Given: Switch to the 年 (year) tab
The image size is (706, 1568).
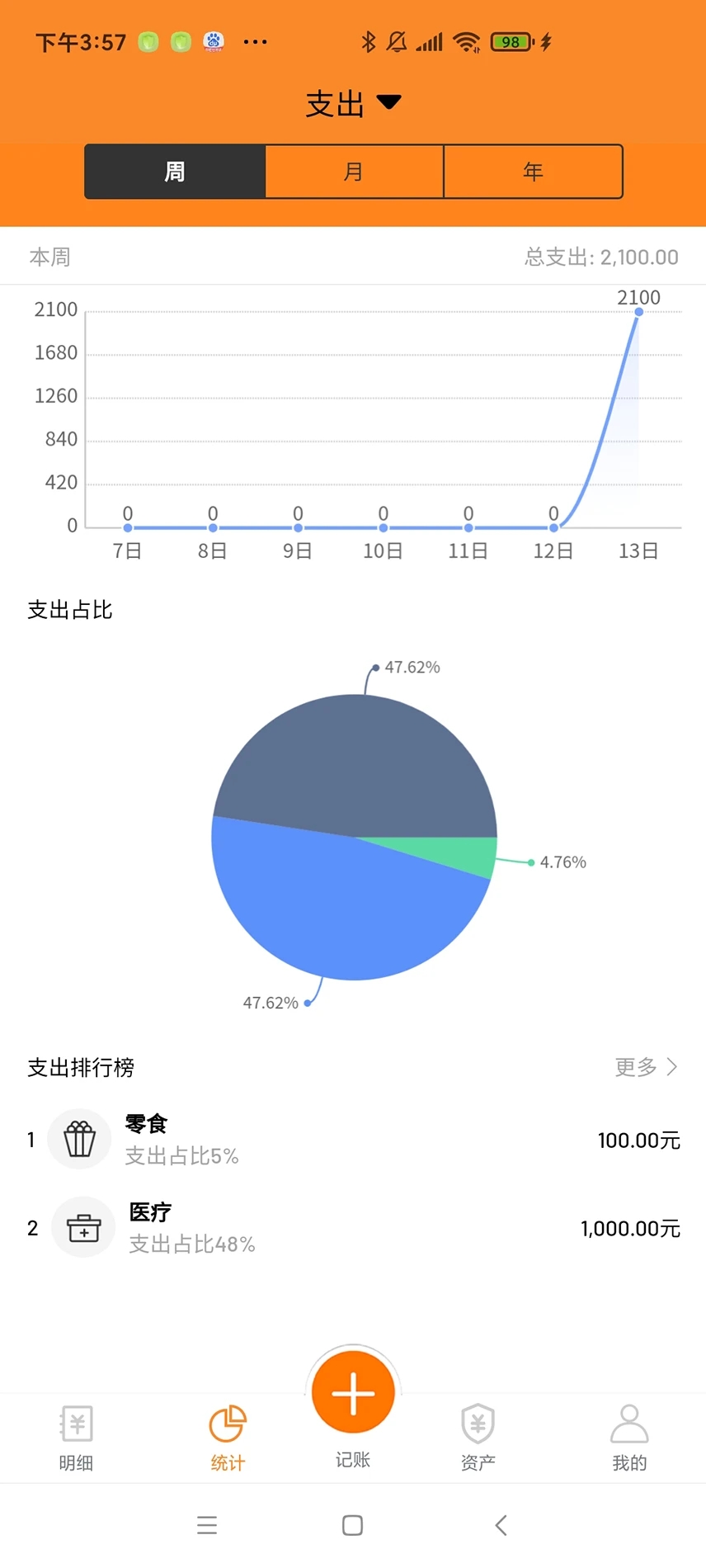Looking at the screenshot, I should 533,172.
